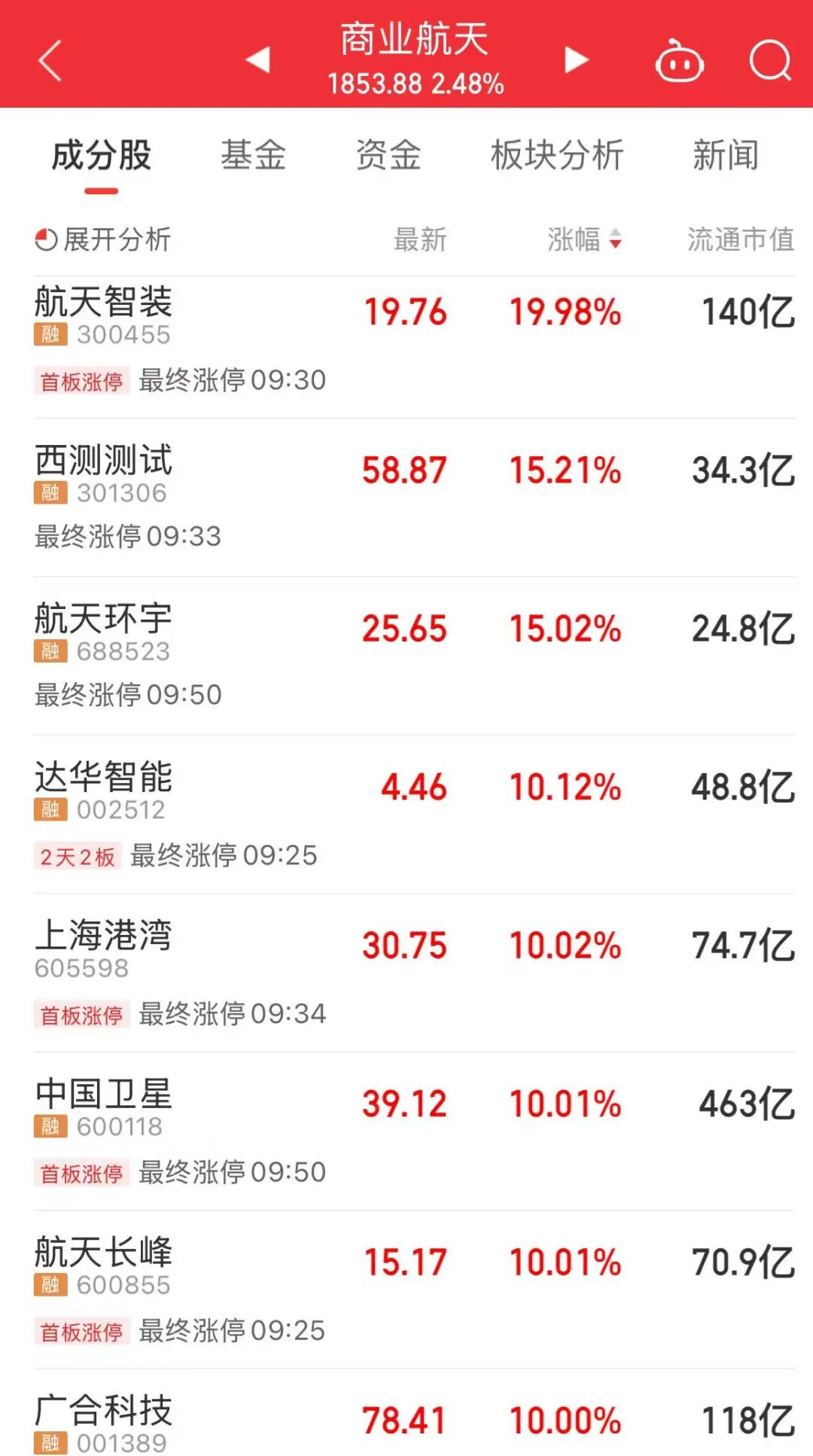Image resolution: width=813 pixels, height=1456 pixels.
Task: Switch to the next sector with right arrow
Action: point(576,59)
